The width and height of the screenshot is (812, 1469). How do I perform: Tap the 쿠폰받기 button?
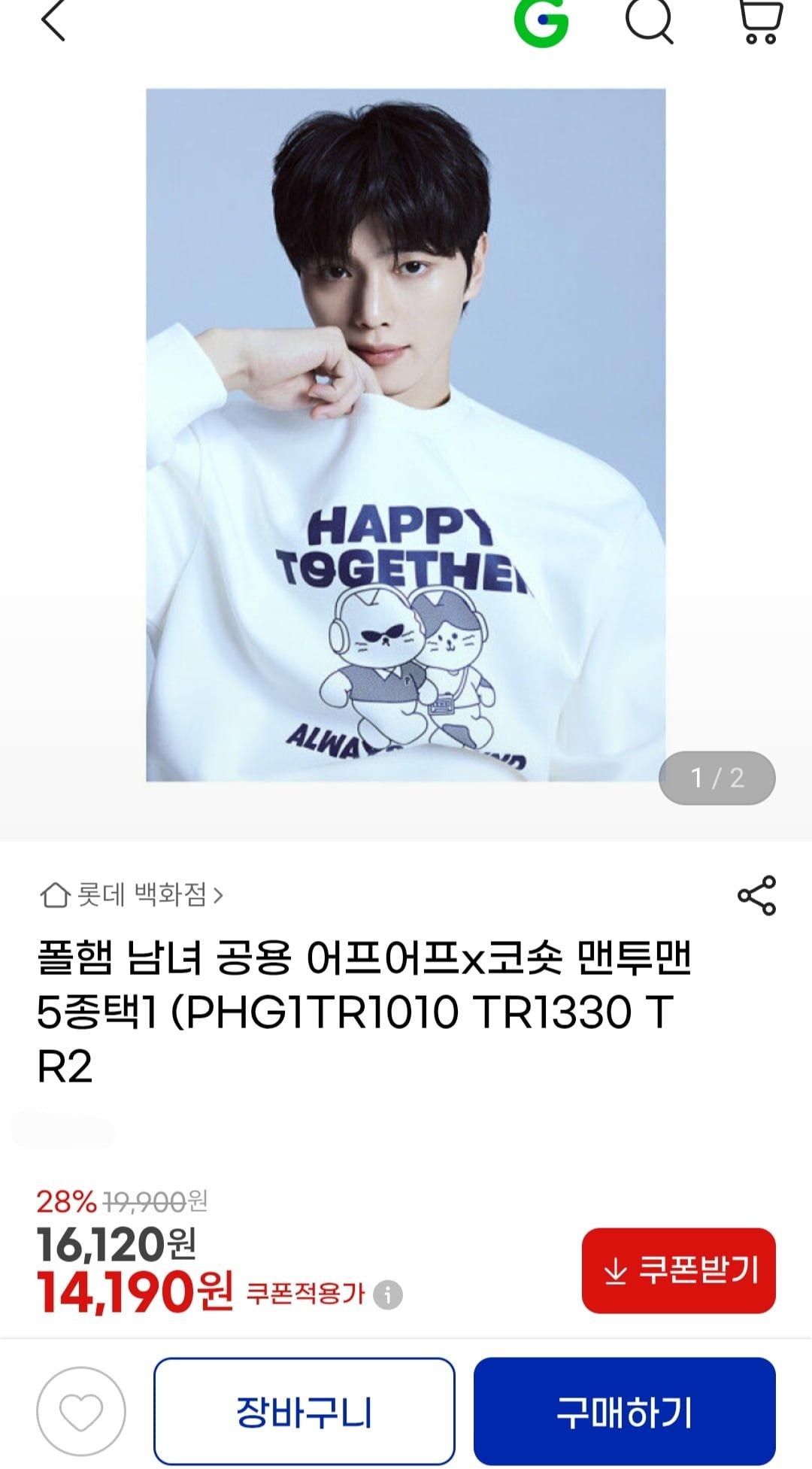(678, 1270)
